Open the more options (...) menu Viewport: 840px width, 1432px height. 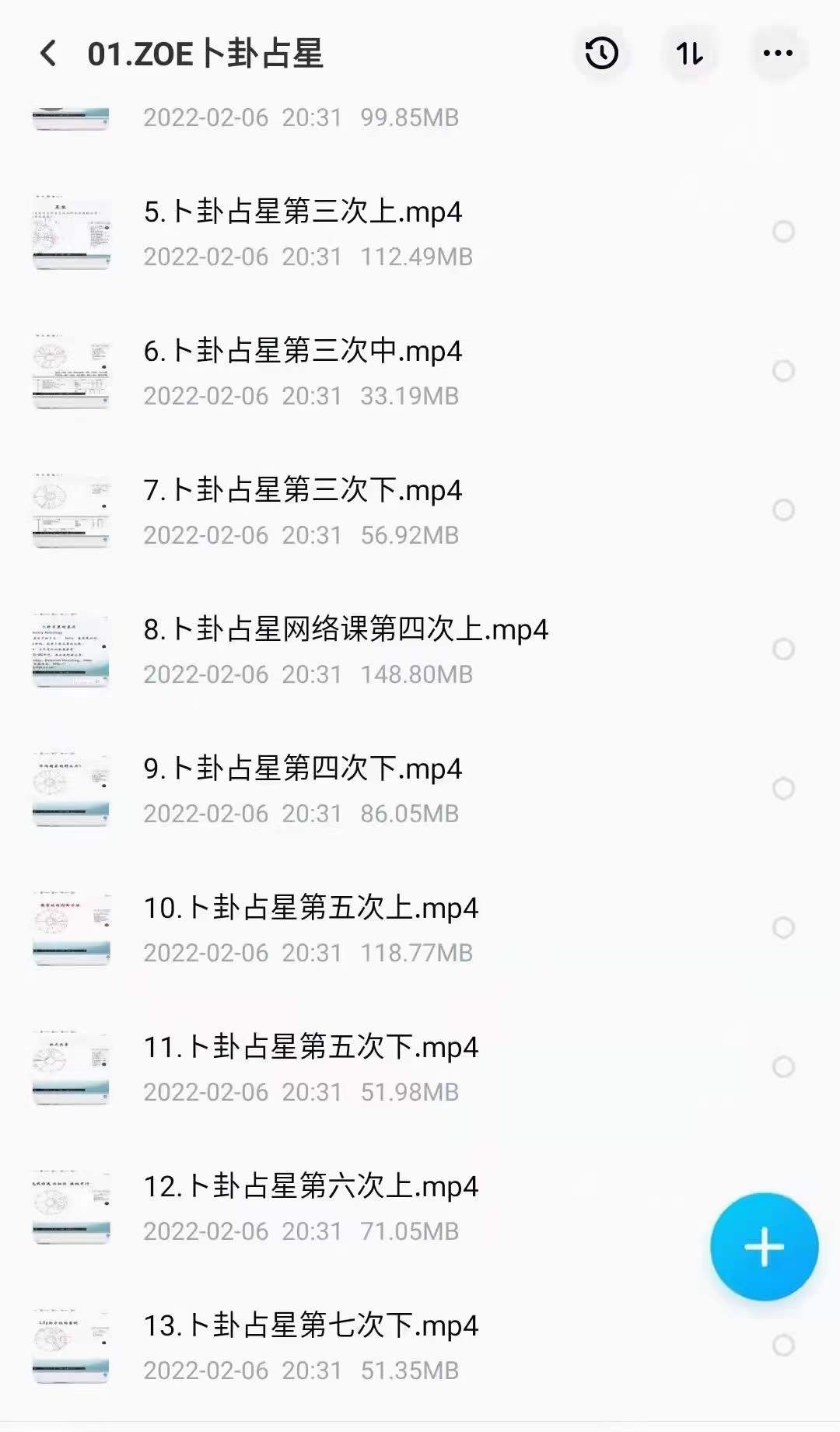(775, 52)
